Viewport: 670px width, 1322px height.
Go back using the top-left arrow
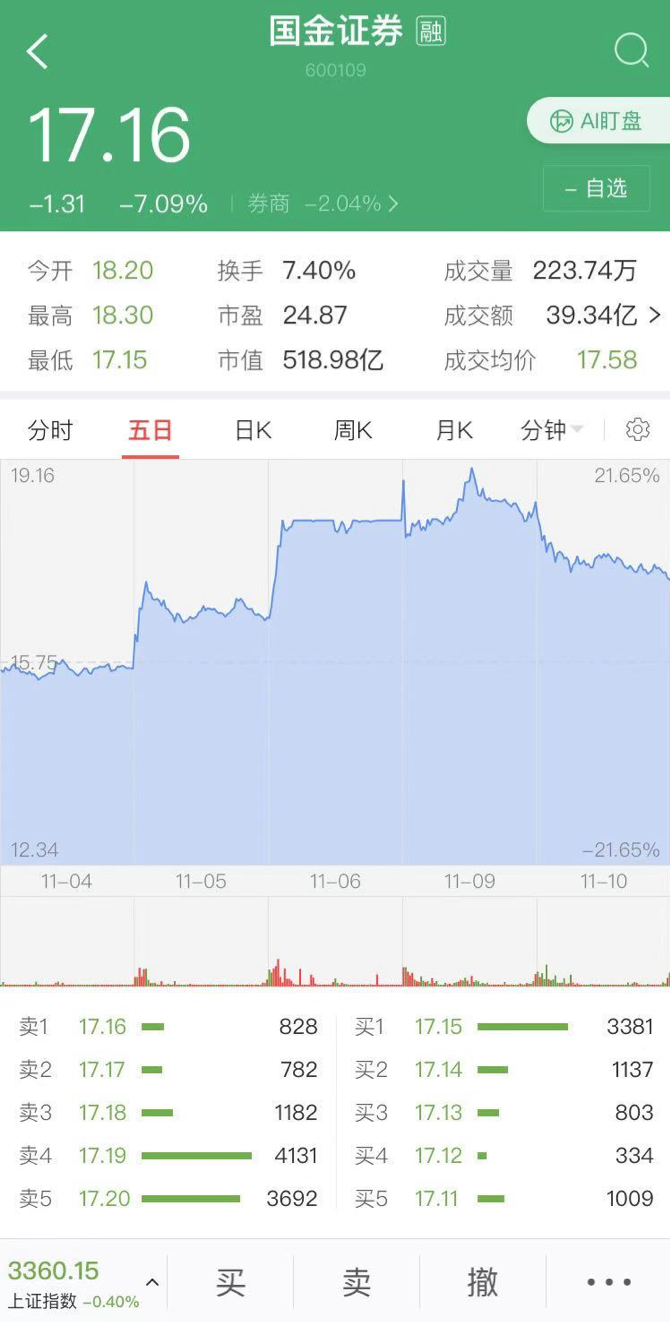coord(38,51)
